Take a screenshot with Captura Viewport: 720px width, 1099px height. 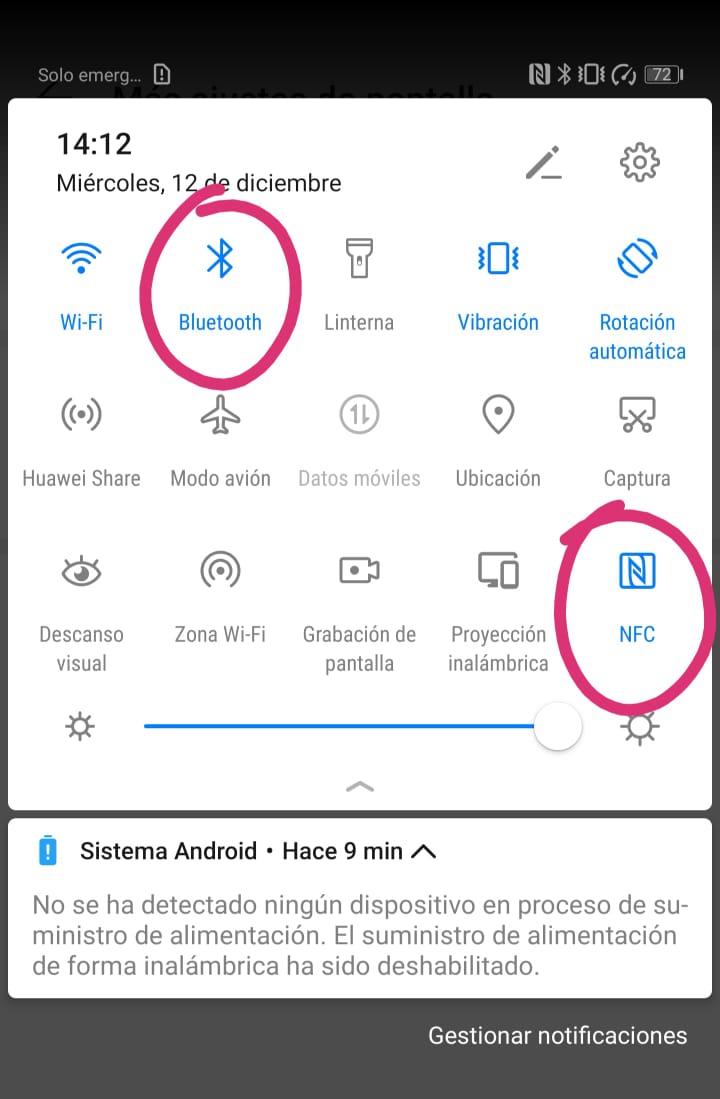[637, 415]
